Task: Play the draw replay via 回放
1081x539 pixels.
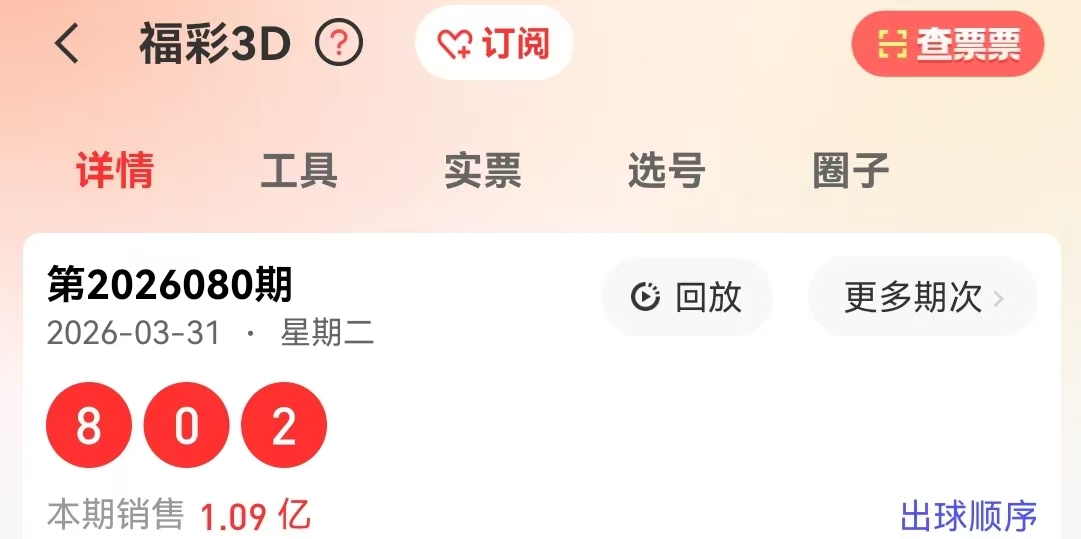Action: (686, 297)
